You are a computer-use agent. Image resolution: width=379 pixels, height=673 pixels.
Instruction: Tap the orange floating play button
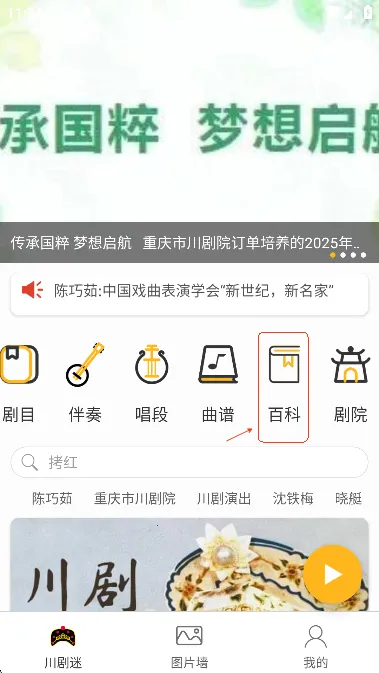coord(333,574)
